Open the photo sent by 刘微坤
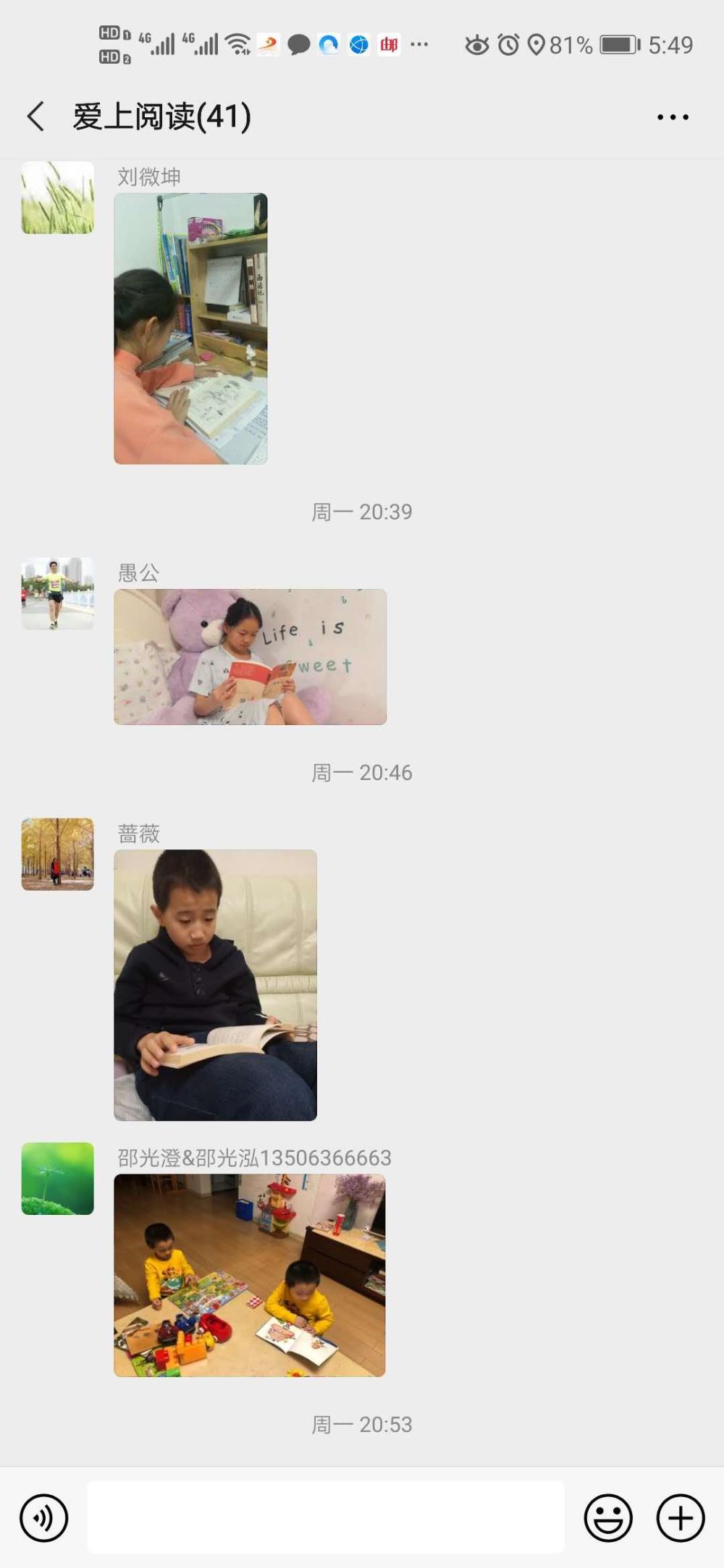Screen dimensions: 724x1568 pyautogui.click(x=190, y=329)
